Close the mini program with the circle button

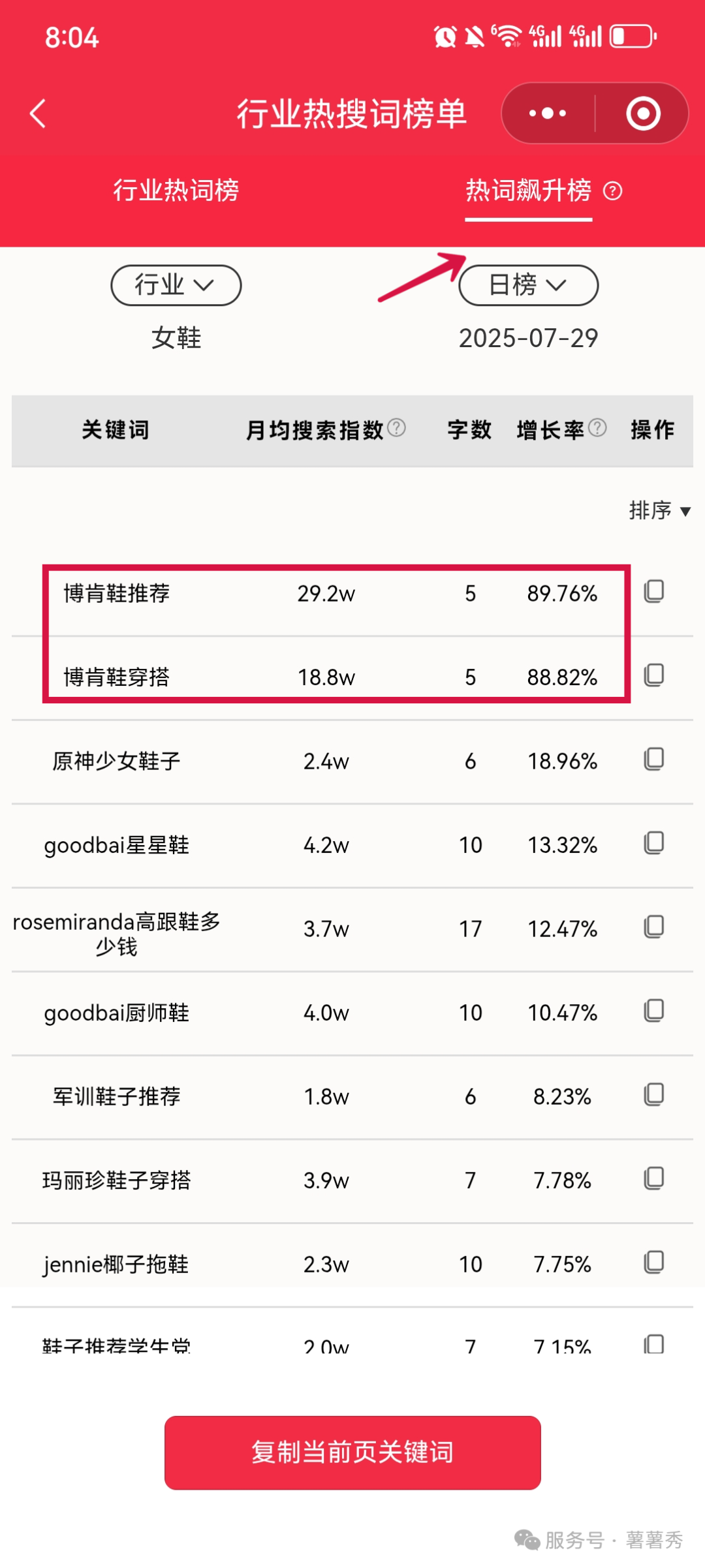[x=643, y=114]
